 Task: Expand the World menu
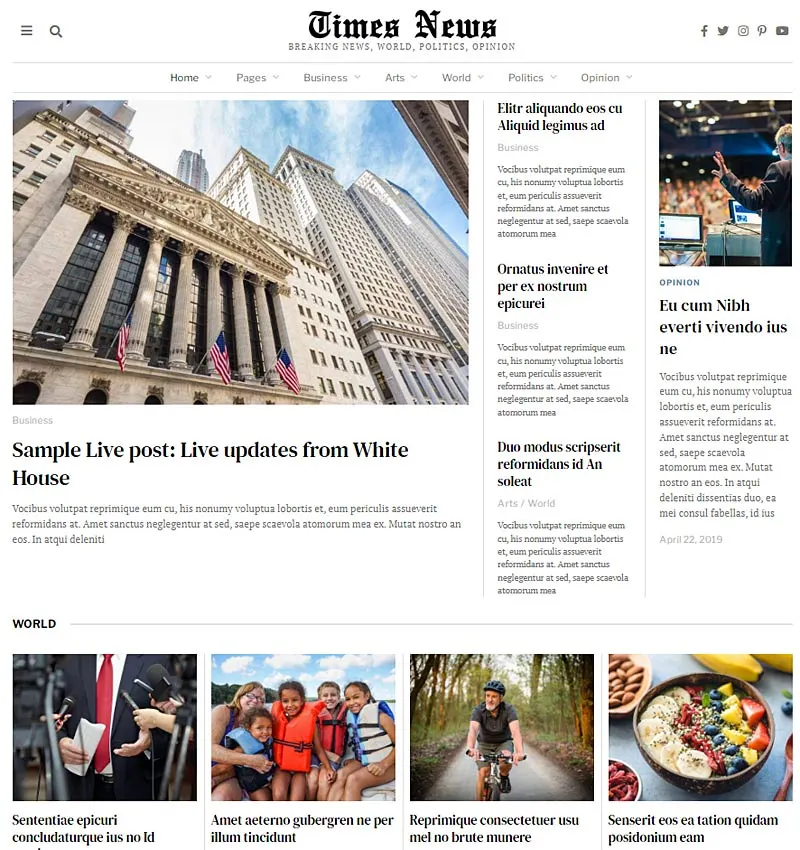point(462,78)
